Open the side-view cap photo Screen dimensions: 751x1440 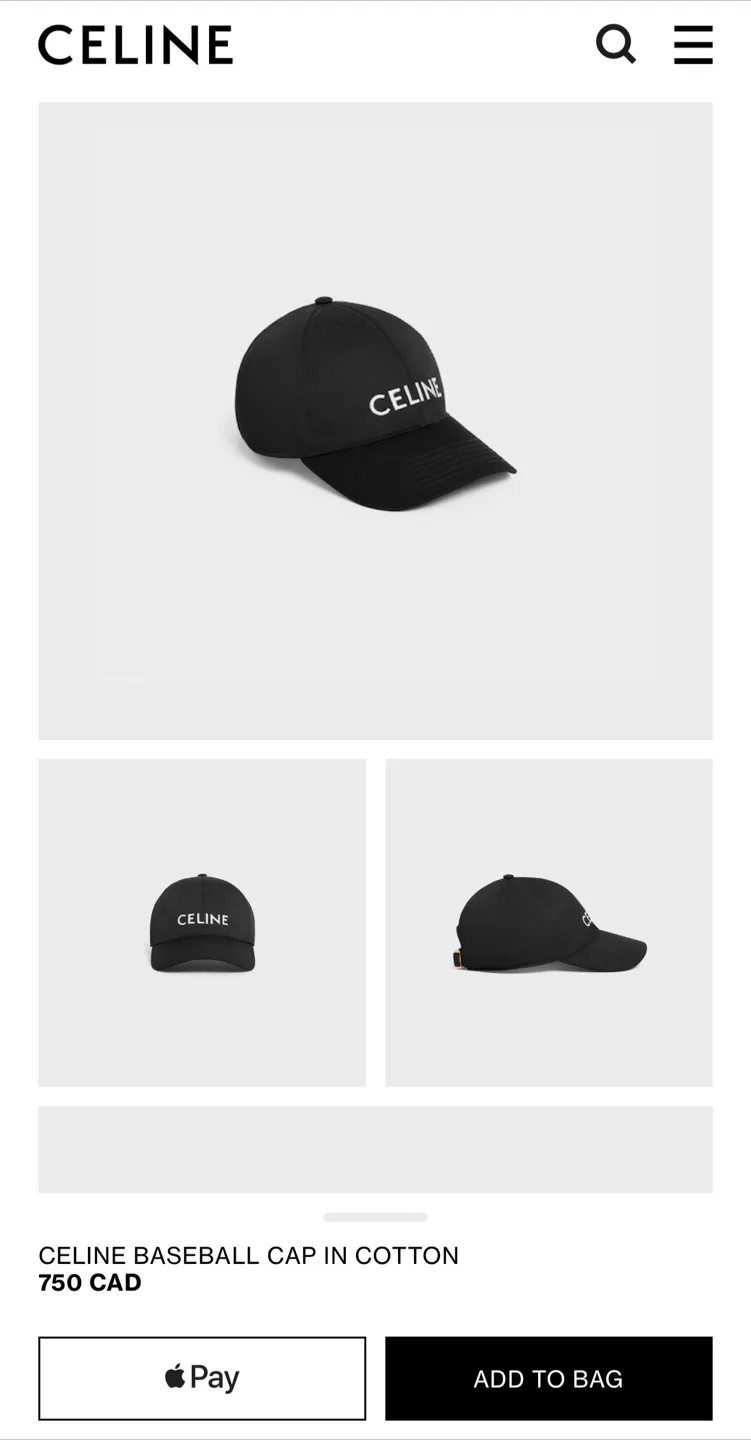549,922
